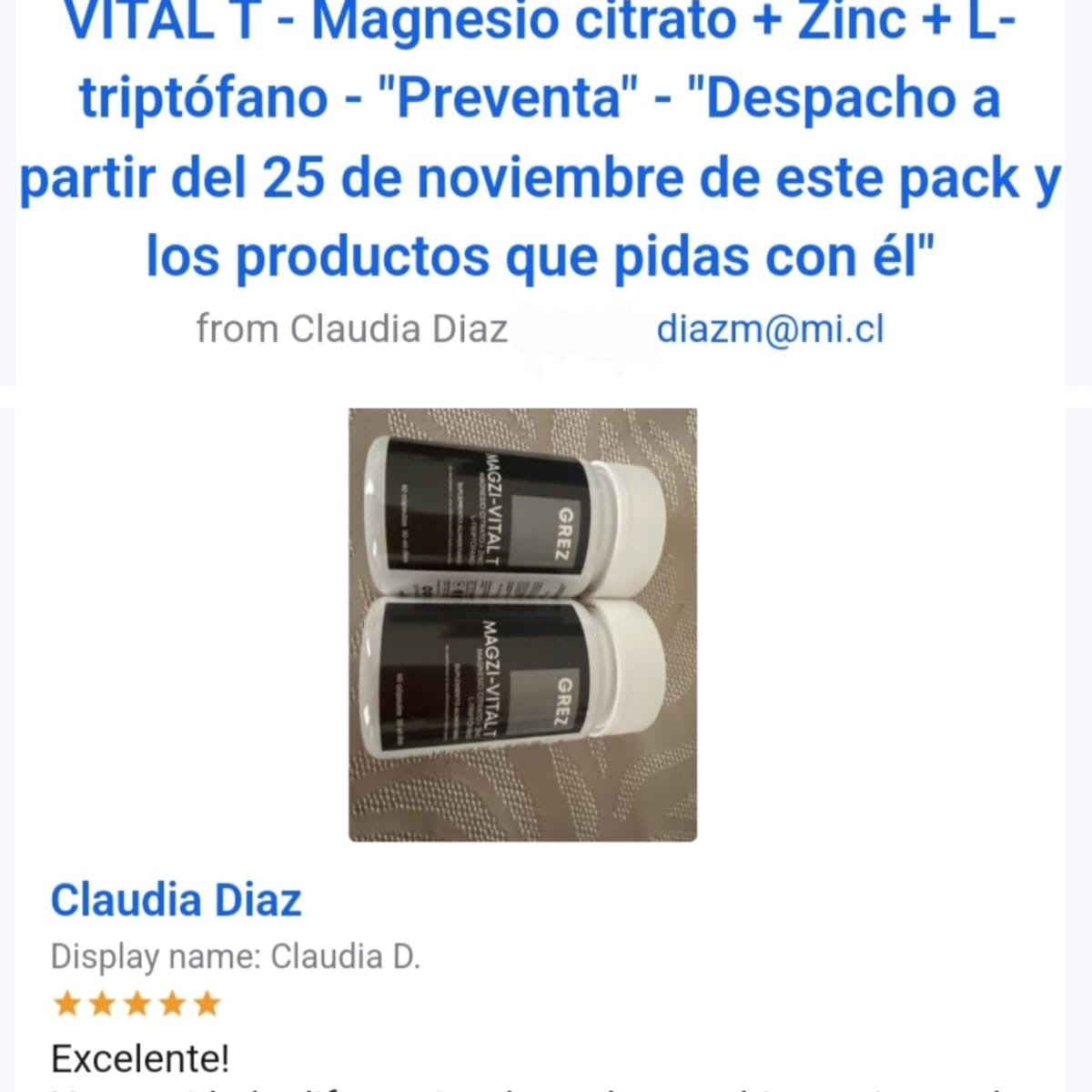The height and width of the screenshot is (1092, 1092).
Task: Open the review photo of the bottles
Action: coord(522,624)
